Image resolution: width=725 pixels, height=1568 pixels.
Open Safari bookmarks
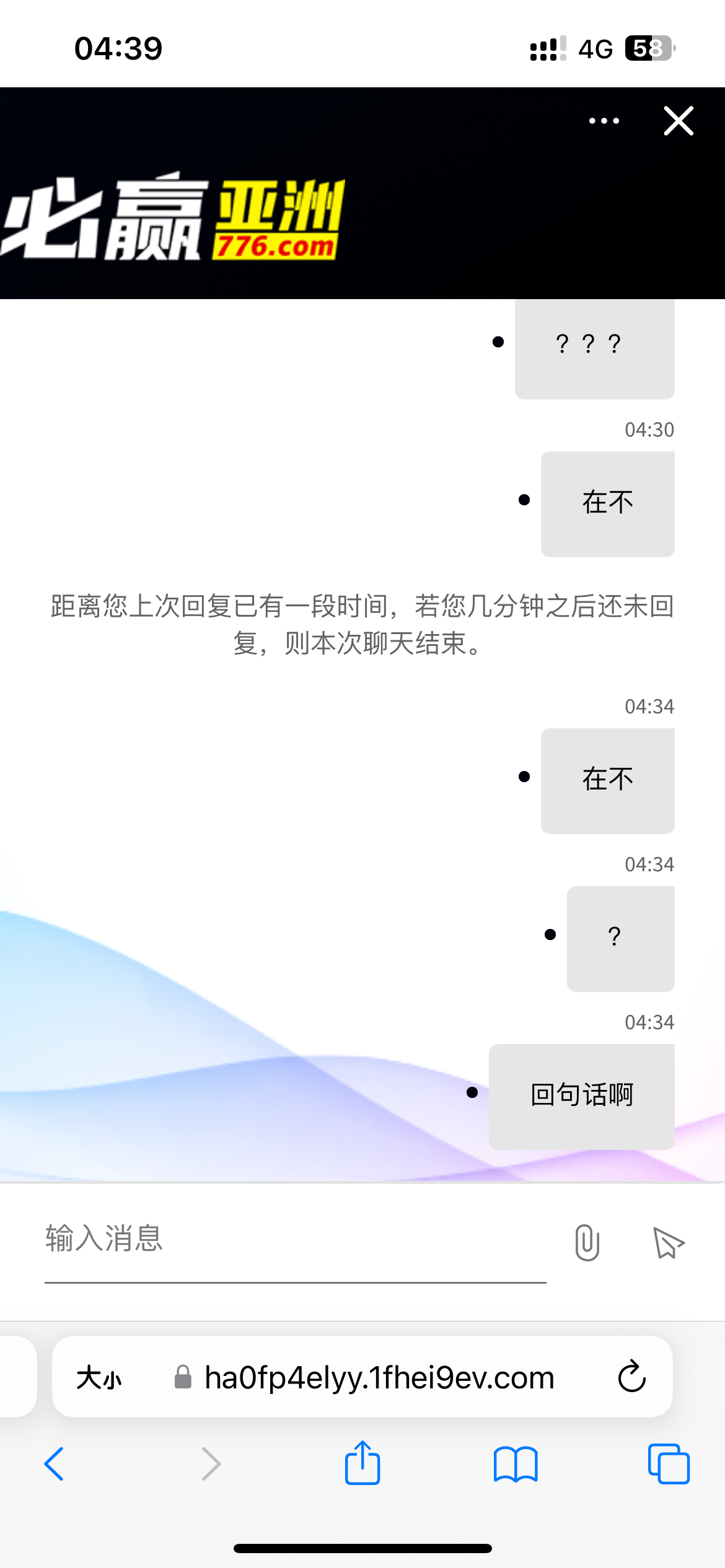516,1464
